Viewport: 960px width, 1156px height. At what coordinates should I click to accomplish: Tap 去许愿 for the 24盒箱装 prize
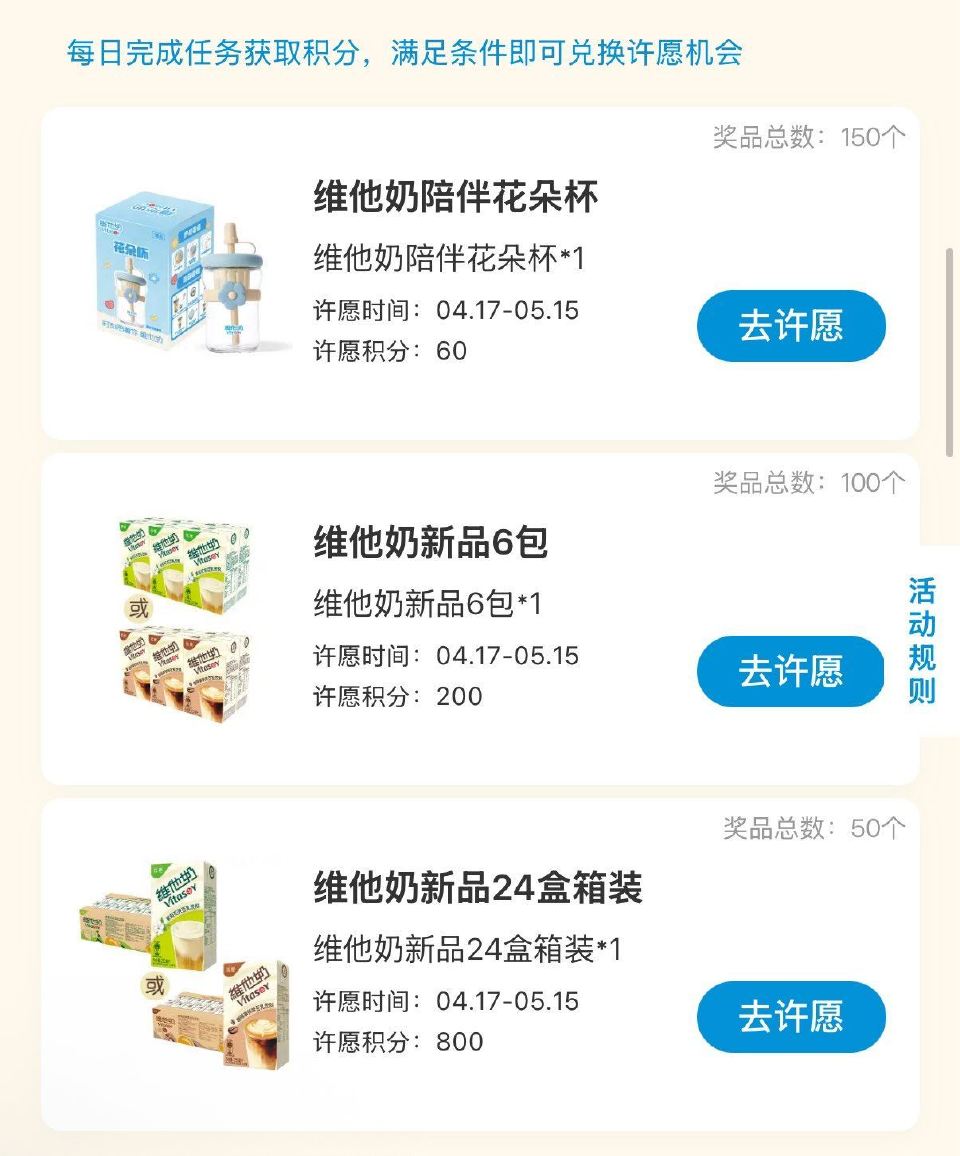(791, 1016)
